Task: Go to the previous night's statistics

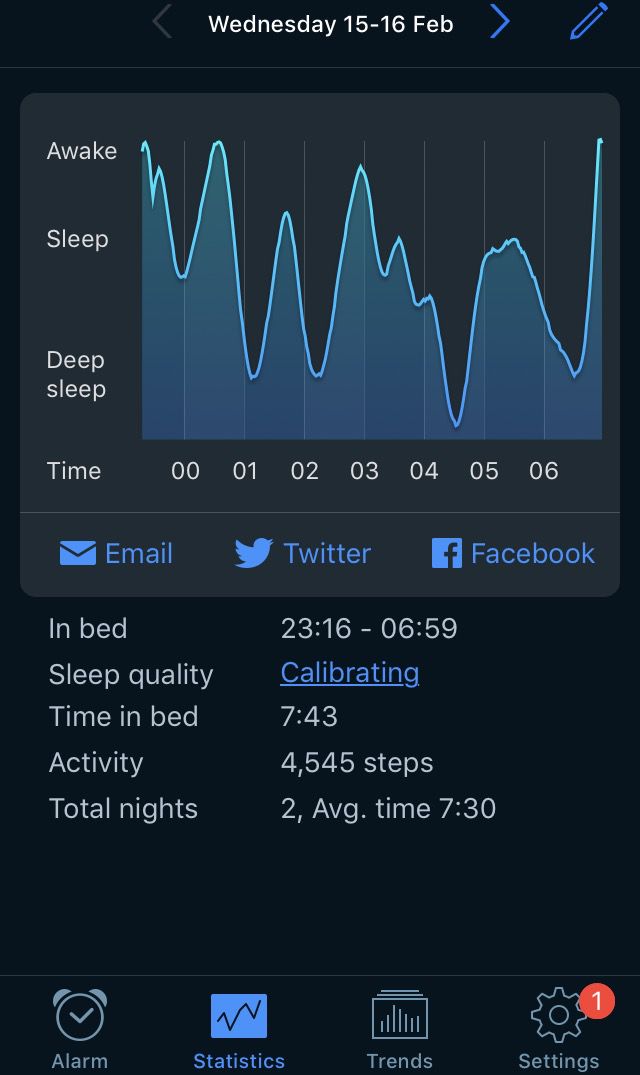Action: point(162,23)
